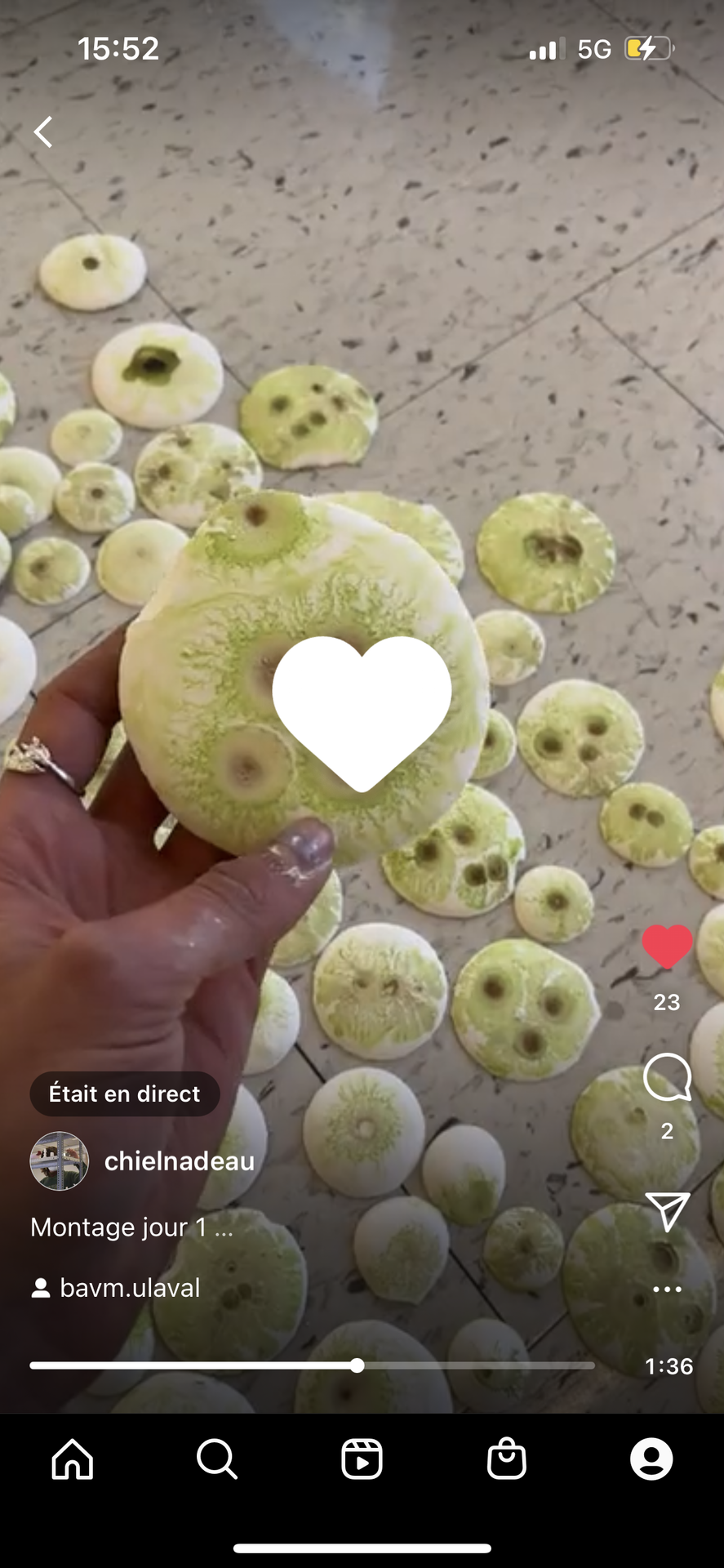Open the Reels tab
Viewport: 724px width, 1568px height.
coord(362,1459)
